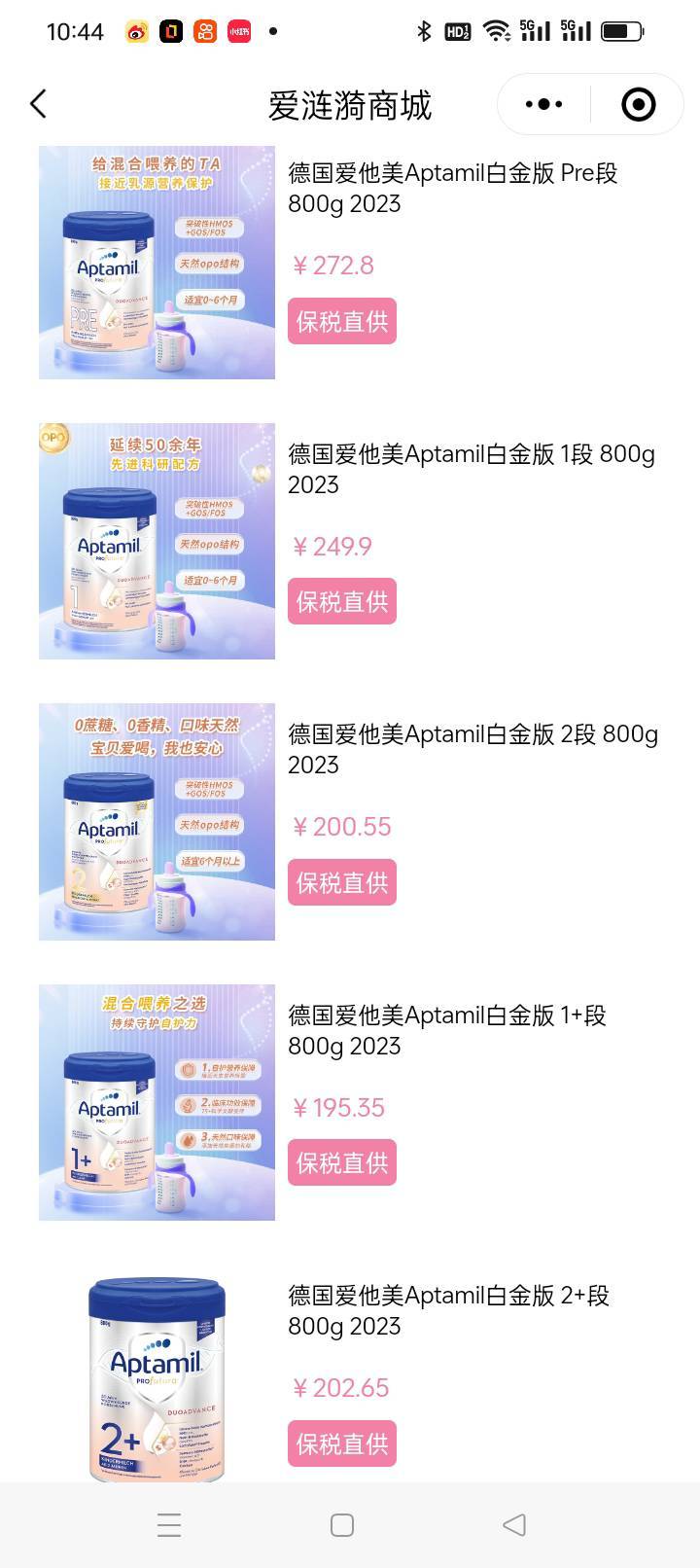Tap 保税直供 under the Pre段 product
The height and width of the screenshot is (1568, 700).
(341, 321)
